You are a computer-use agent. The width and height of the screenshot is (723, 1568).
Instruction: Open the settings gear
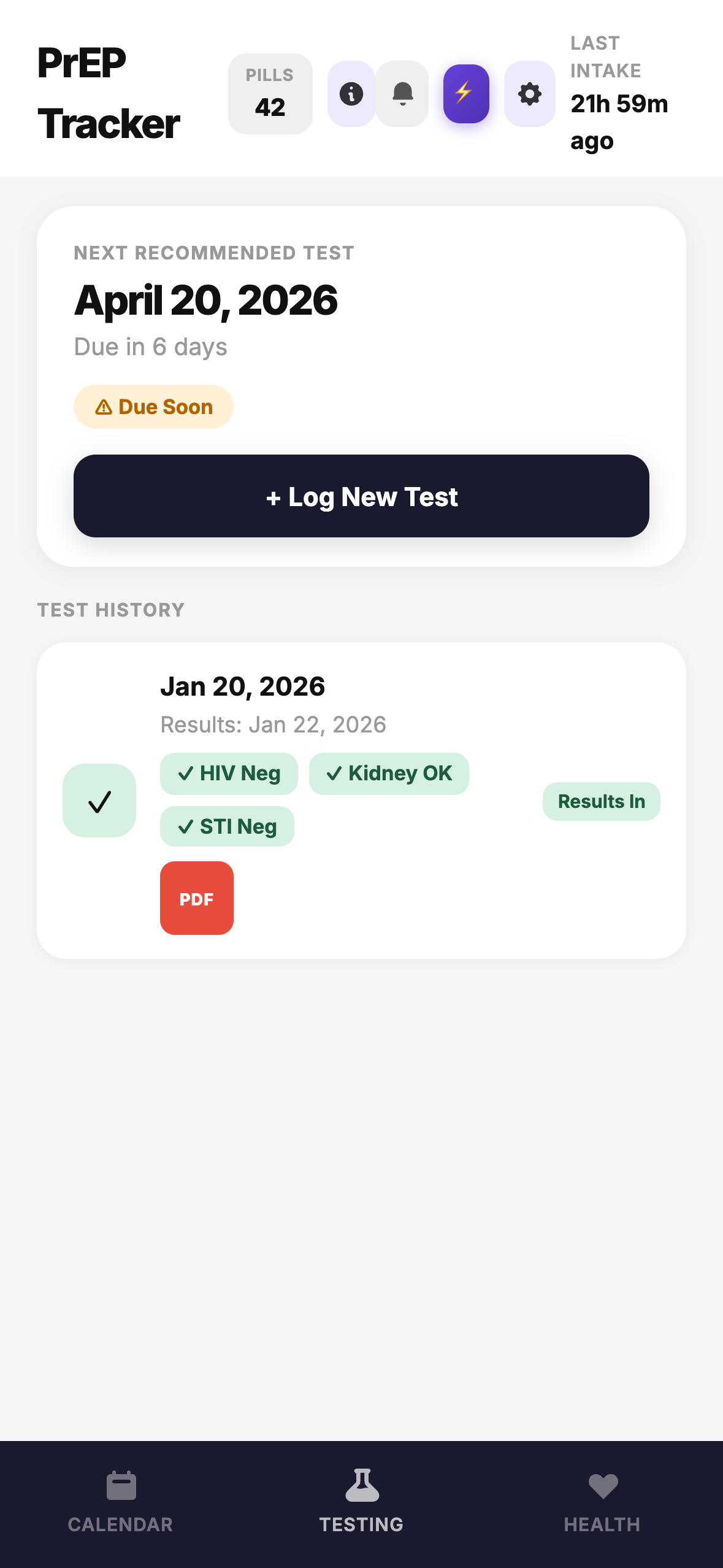coord(529,94)
